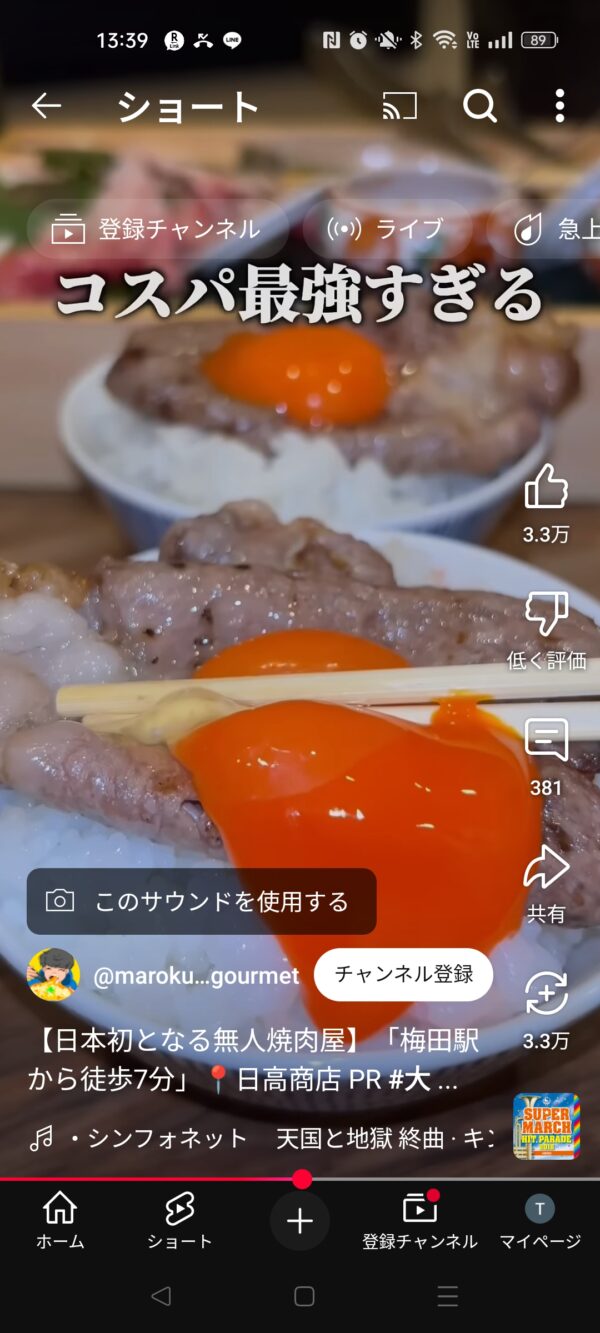Open the @maroku gourmet channel avatar
The width and height of the screenshot is (600, 1333).
pyautogui.click(x=54, y=975)
